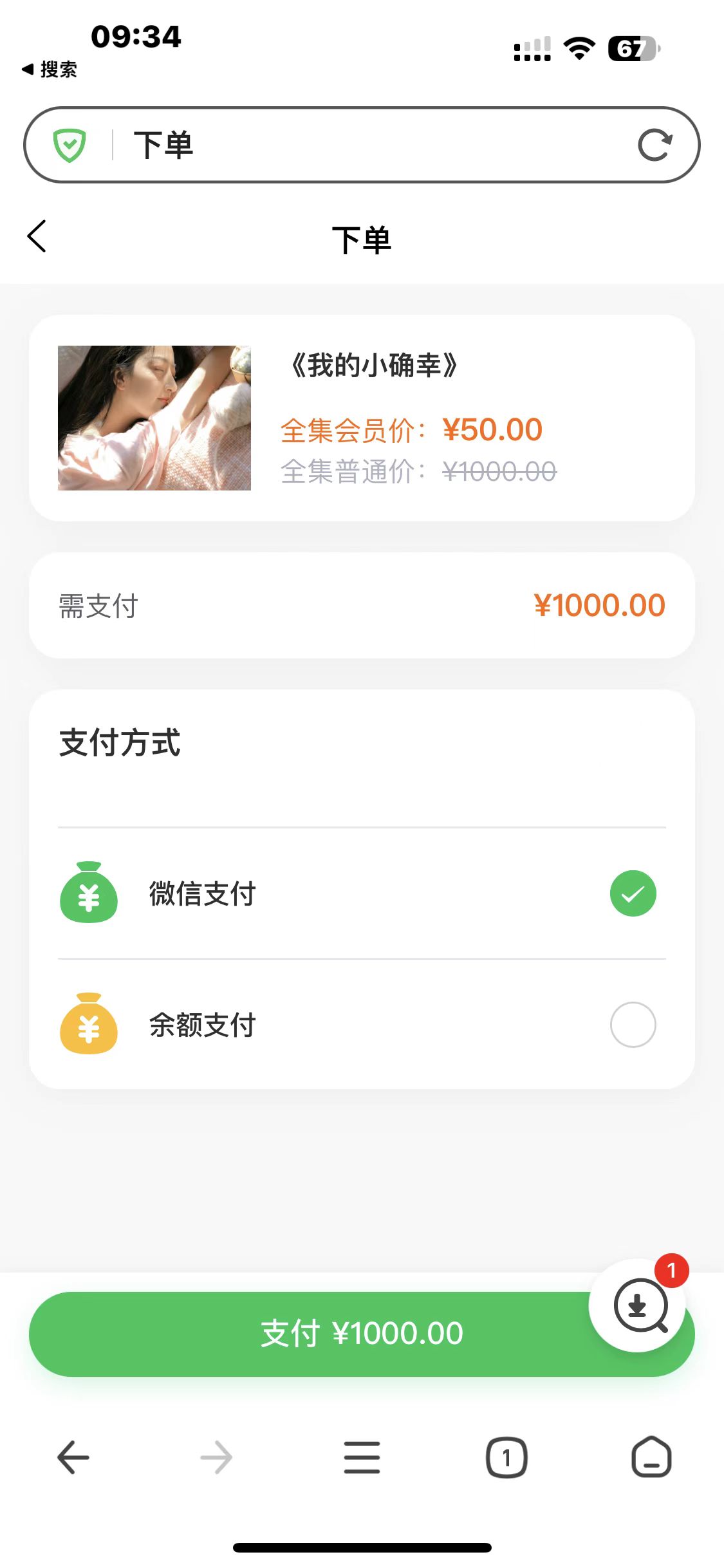Image resolution: width=724 pixels, height=1568 pixels.
Task: Select 微信支付 as payment method
Action: click(633, 893)
